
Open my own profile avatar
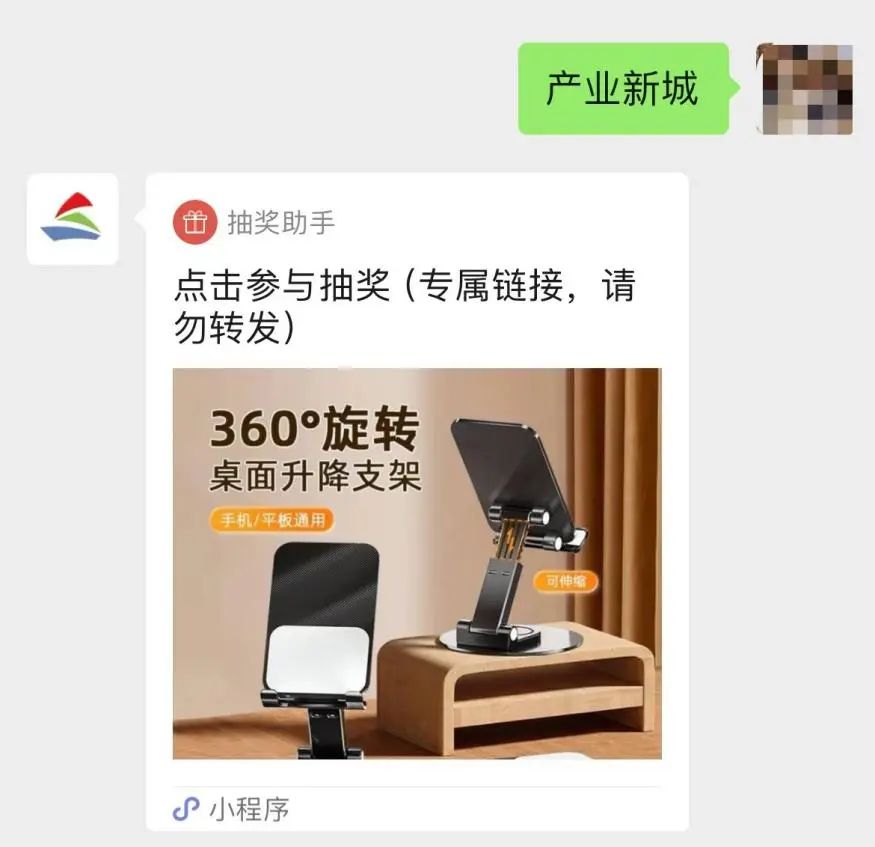tap(806, 89)
